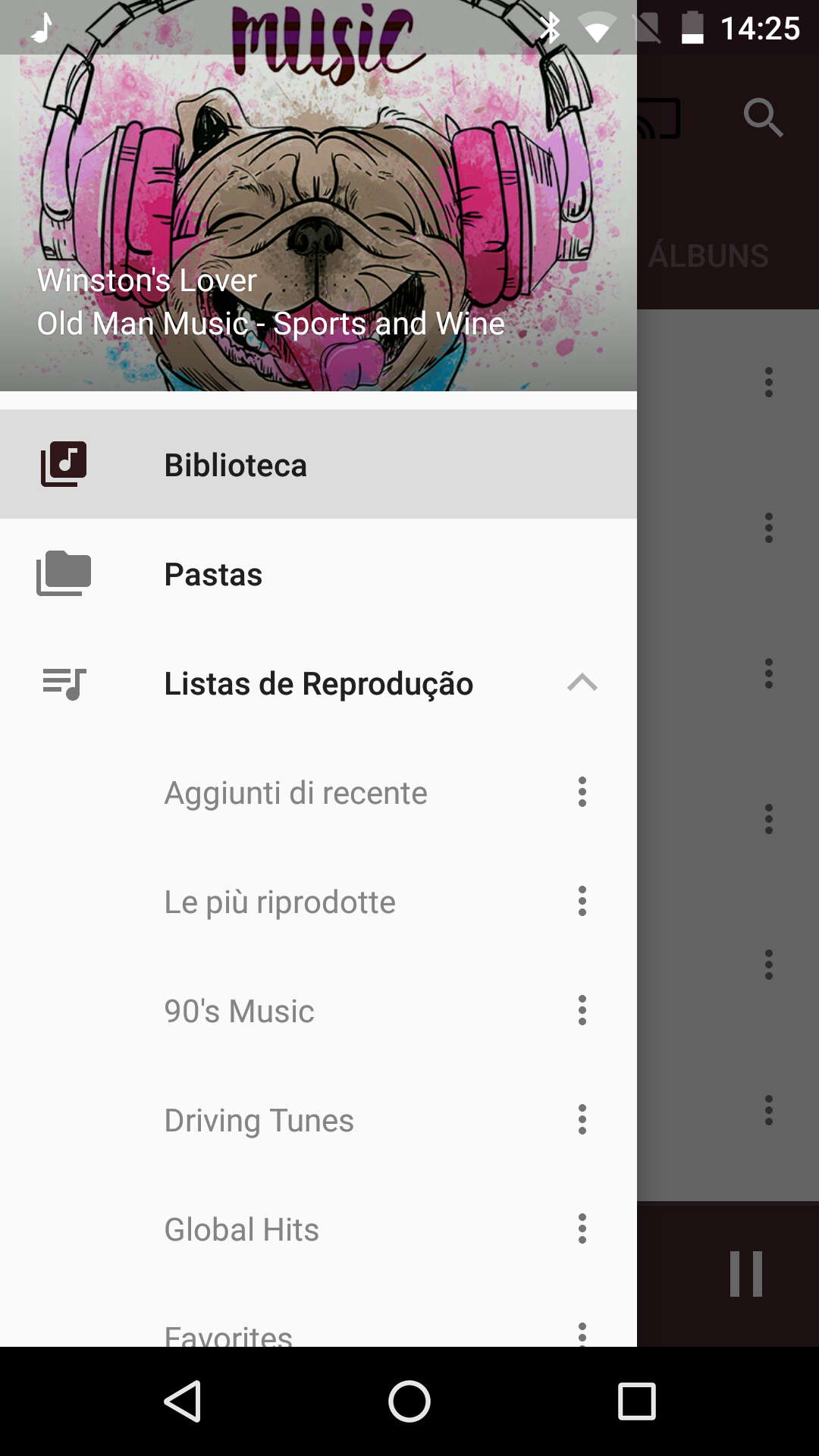Viewport: 819px width, 1456px height.
Task: Open the 90's Music playlist
Action: click(239, 1011)
